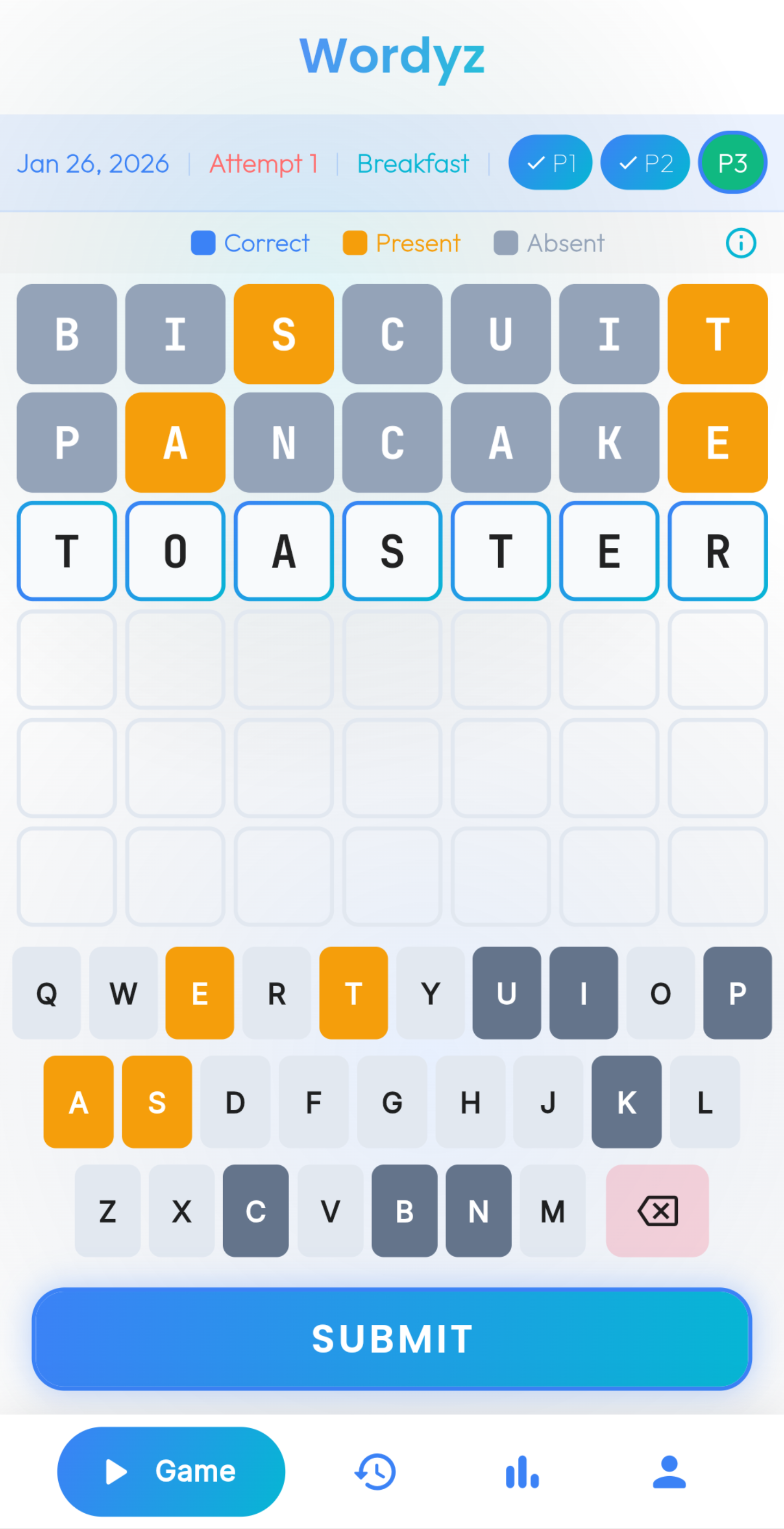Click the Attempt 1 label
This screenshot has width=784, height=1529.
coord(264,164)
